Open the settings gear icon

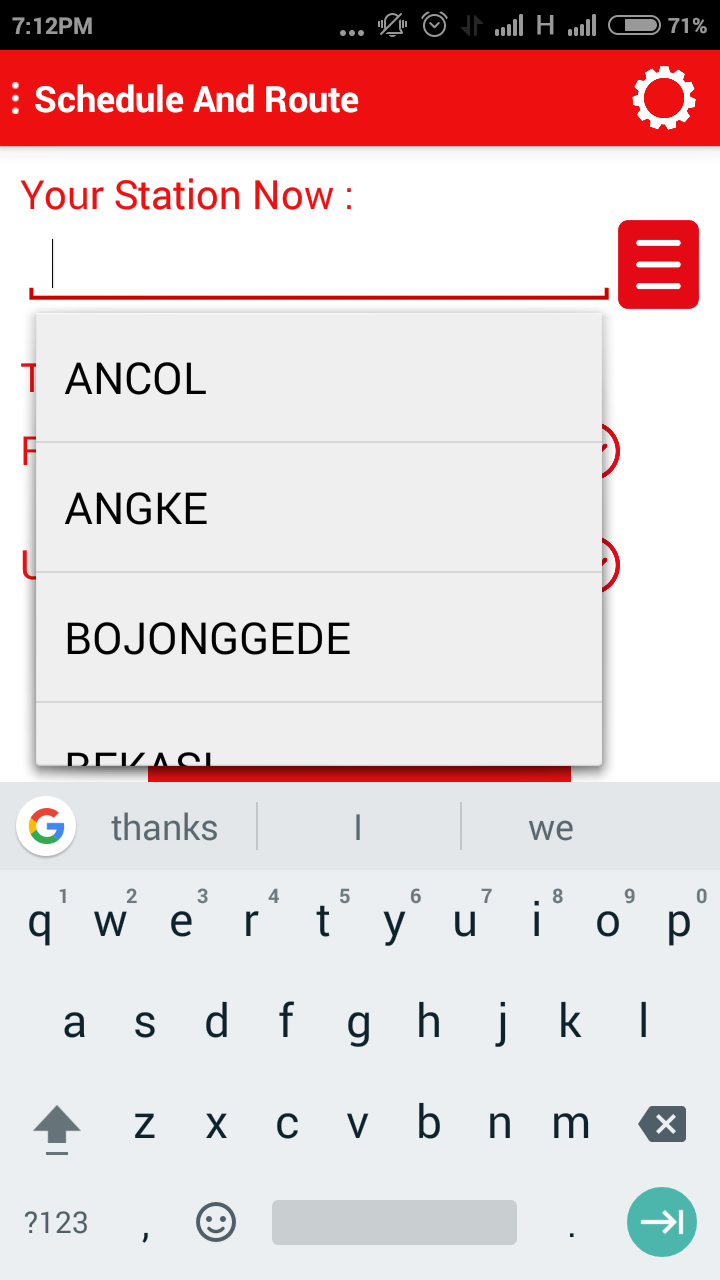tap(662, 97)
